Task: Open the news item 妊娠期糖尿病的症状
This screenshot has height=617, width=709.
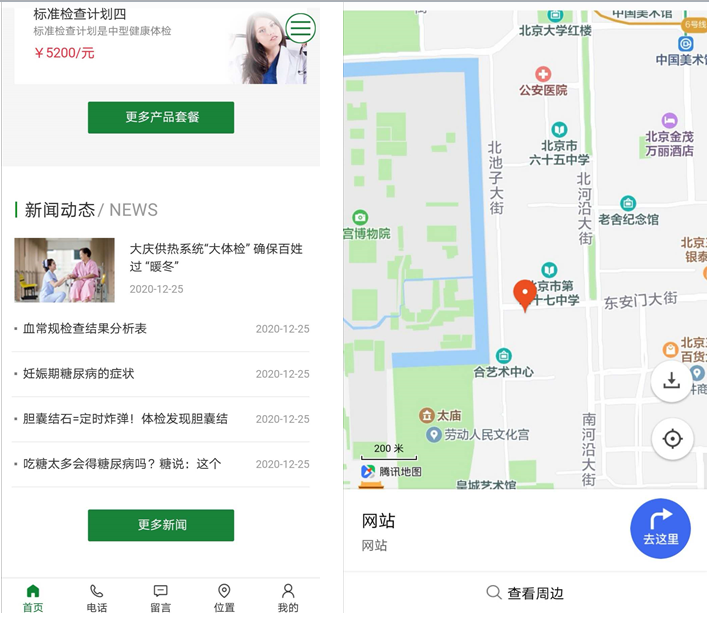Action: coord(79,374)
